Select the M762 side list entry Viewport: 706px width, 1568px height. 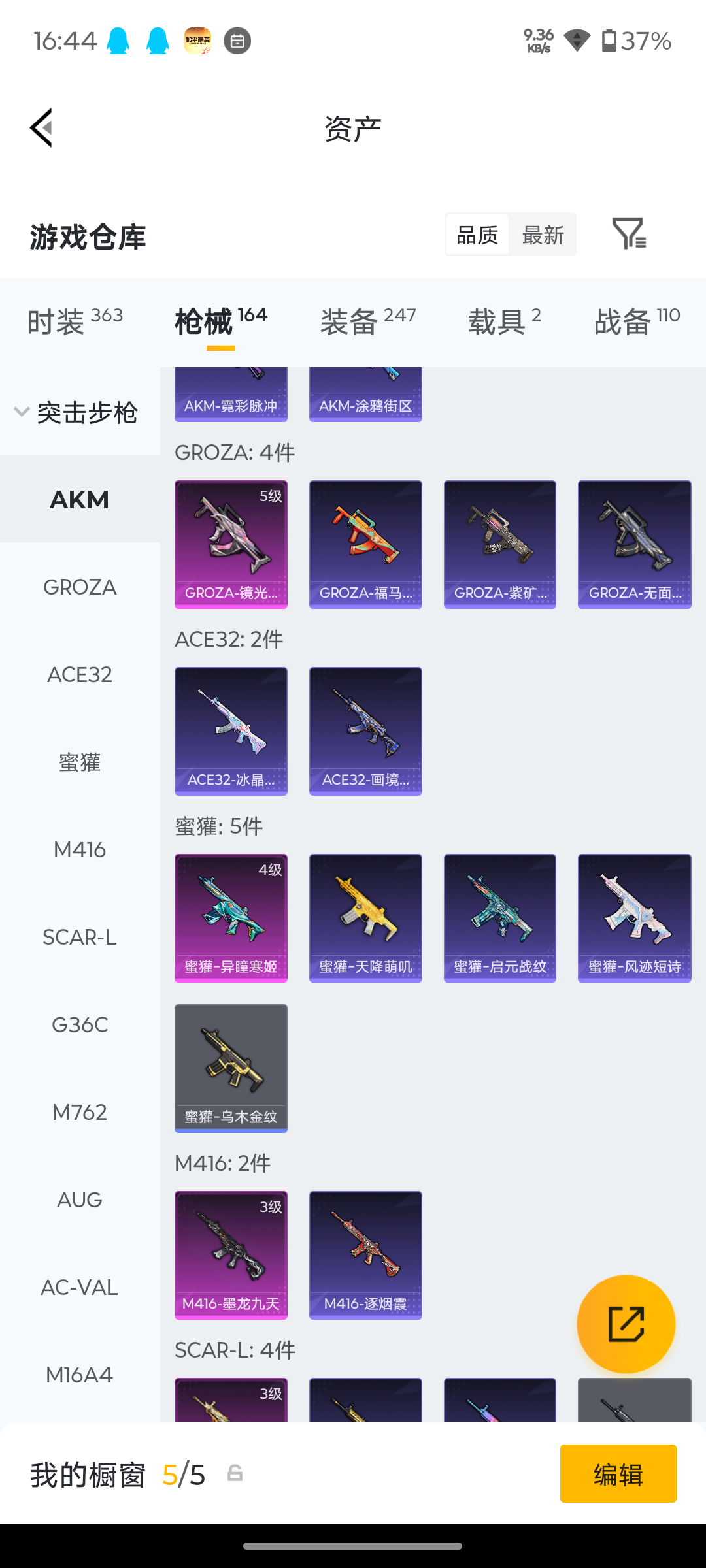tap(80, 1112)
